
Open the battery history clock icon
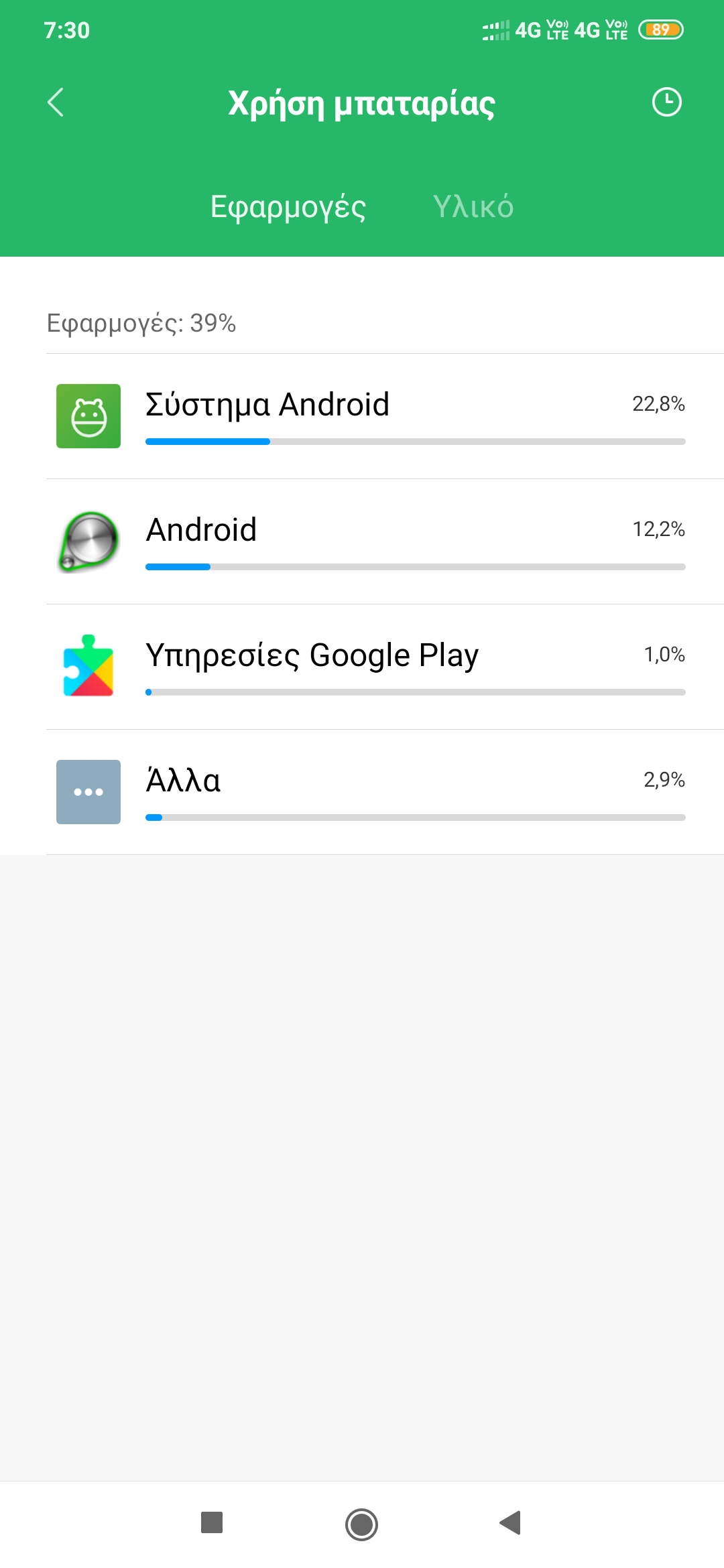pyautogui.click(x=666, y=103)
